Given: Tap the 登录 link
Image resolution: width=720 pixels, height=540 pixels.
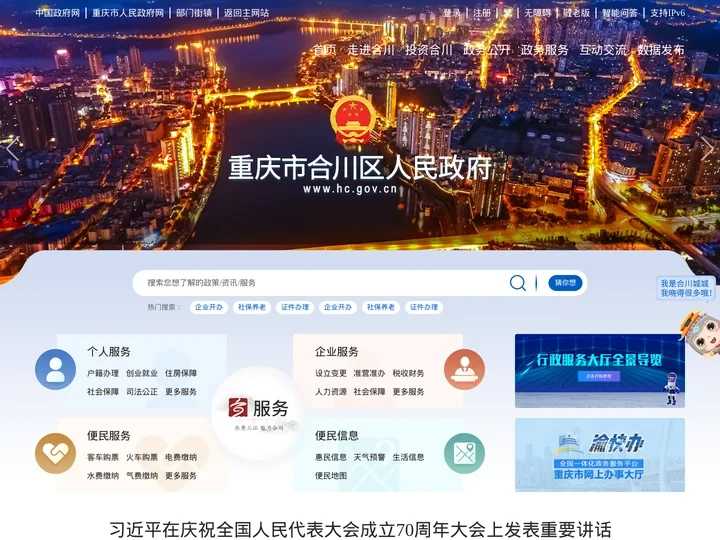Looking at the screenshot, I should tap(452, 13).
